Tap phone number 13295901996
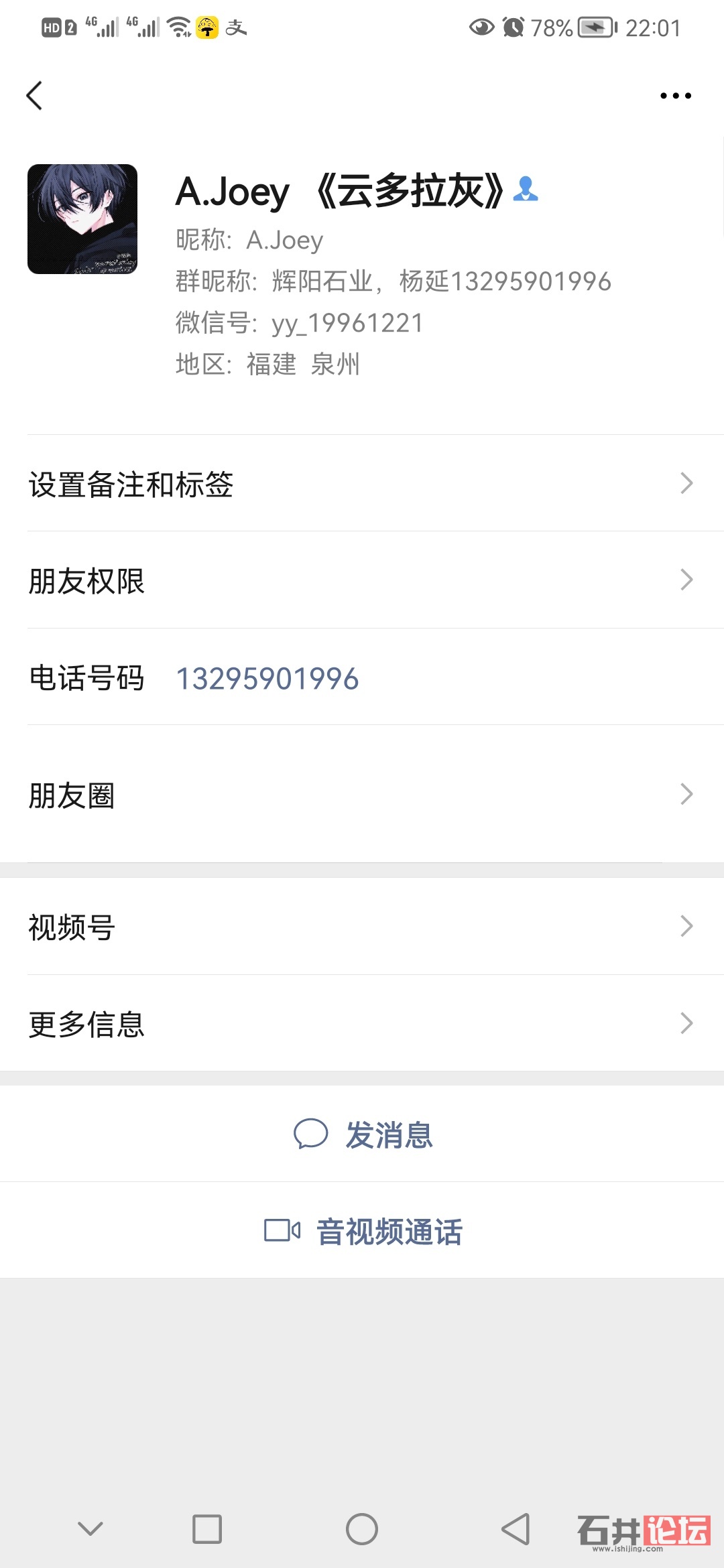Image resolution: width=724 pixels, height=1568 pixels. (x=267, y=678)
